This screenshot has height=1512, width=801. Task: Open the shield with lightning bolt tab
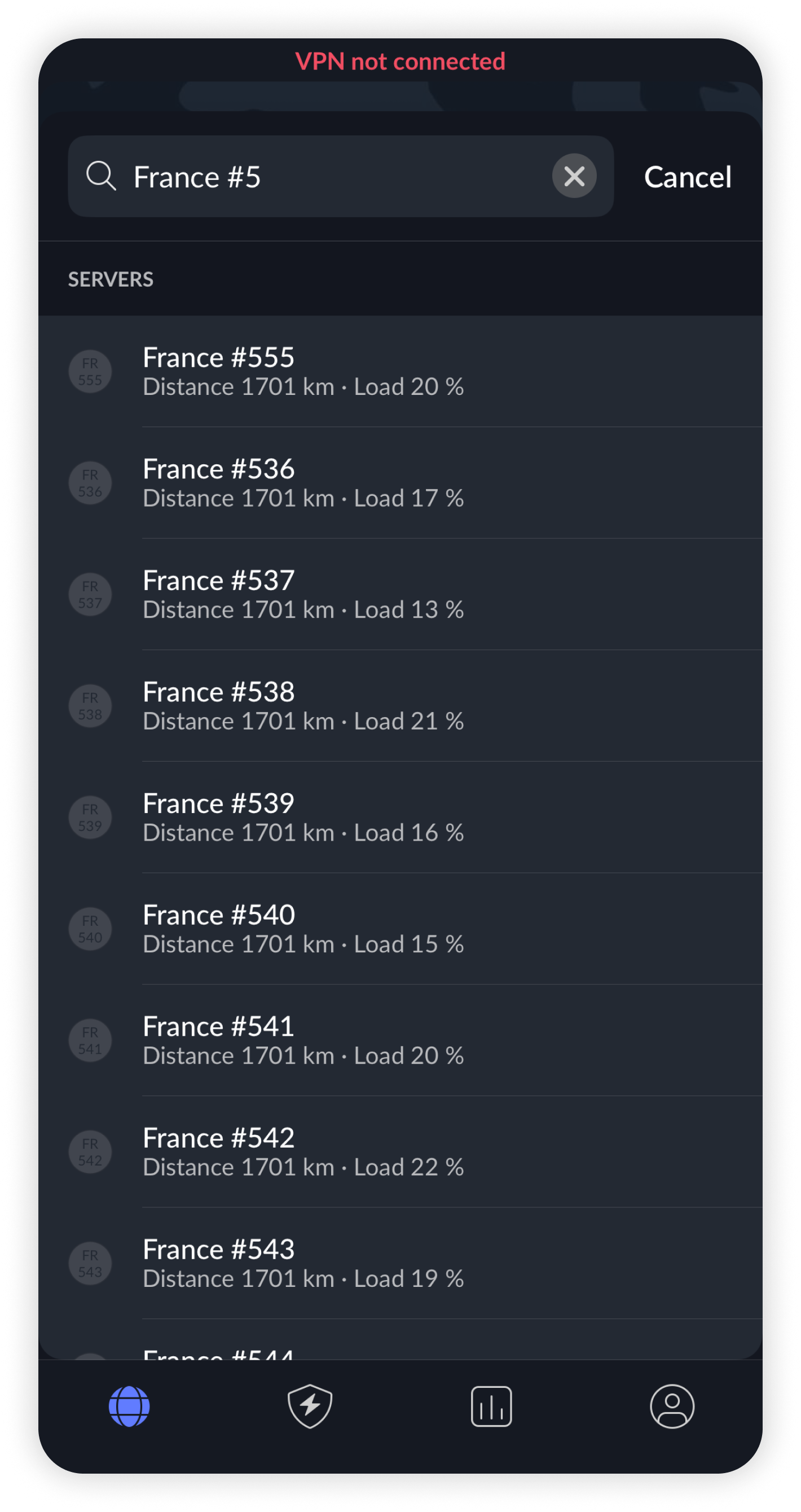pyautogui.click(x=310, y=1406)
